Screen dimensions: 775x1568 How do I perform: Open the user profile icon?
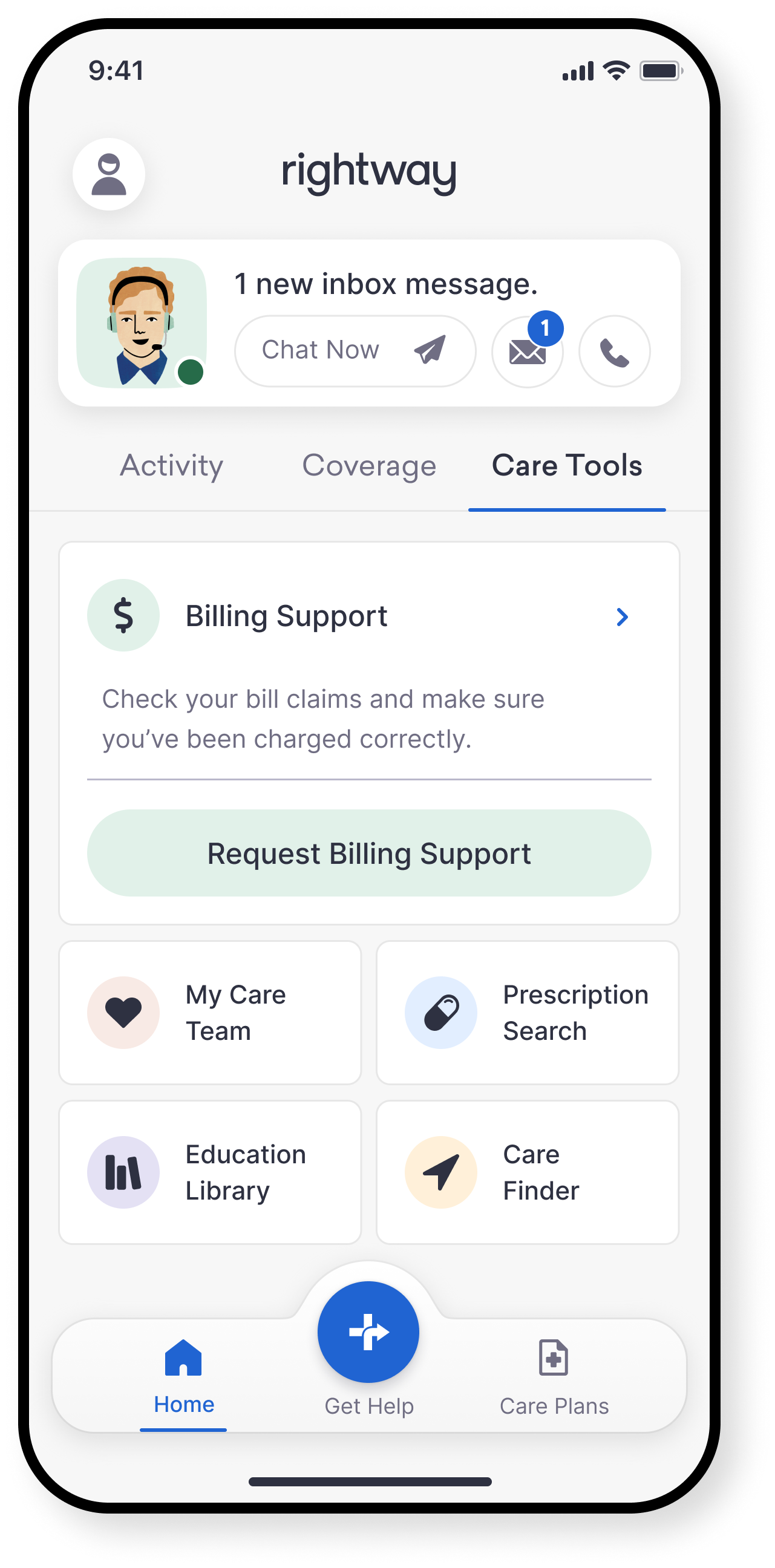(109, 174)
